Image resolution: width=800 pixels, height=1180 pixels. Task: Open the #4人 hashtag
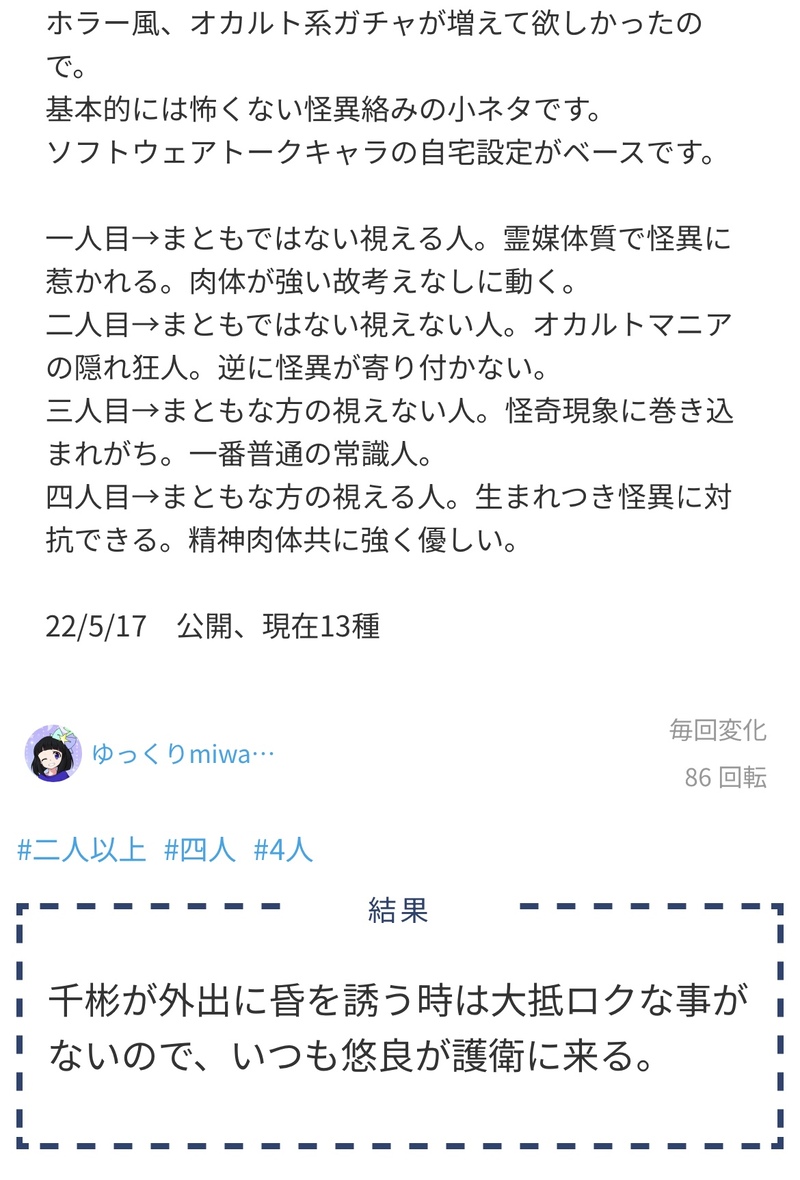[x=283, y=850]
